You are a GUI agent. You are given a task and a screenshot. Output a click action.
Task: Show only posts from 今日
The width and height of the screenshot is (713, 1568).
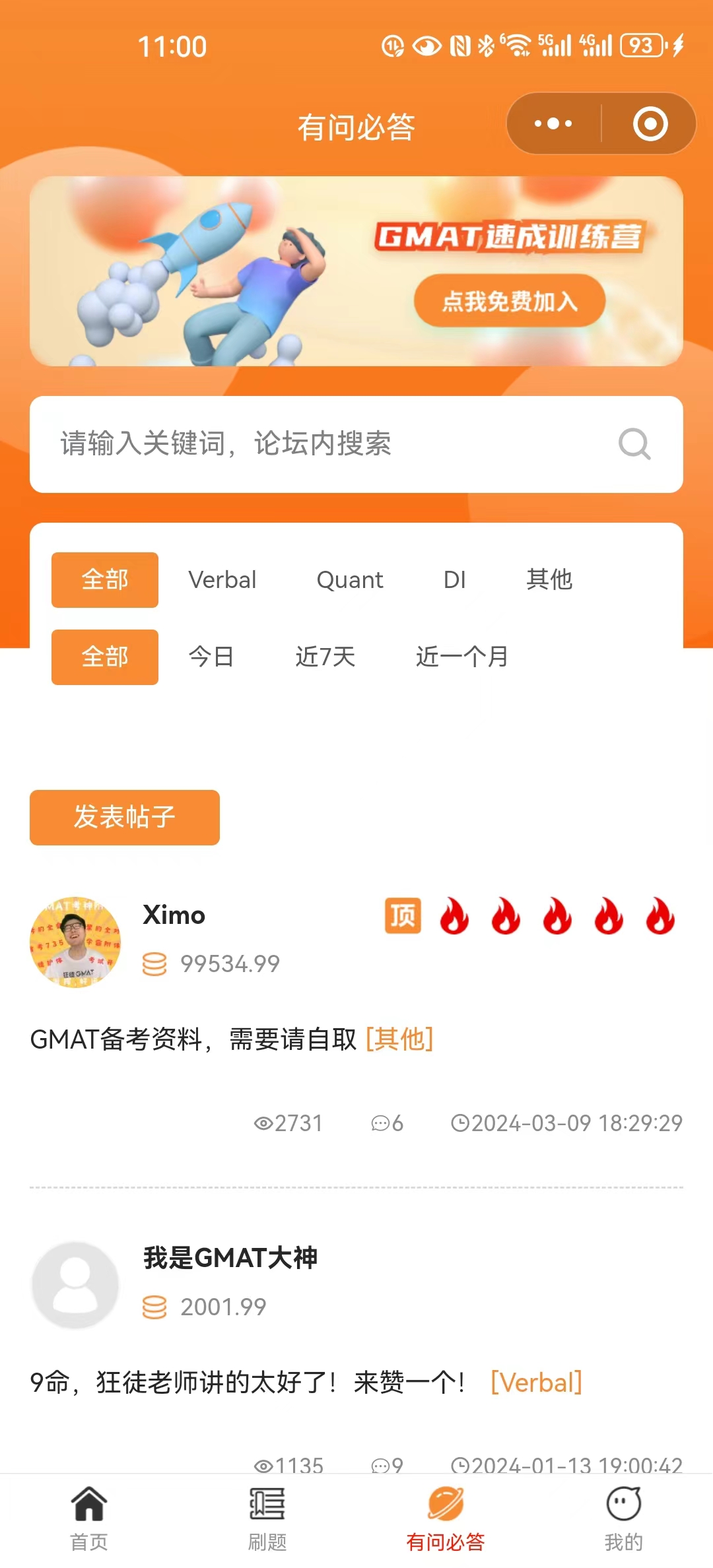point(211,657)
